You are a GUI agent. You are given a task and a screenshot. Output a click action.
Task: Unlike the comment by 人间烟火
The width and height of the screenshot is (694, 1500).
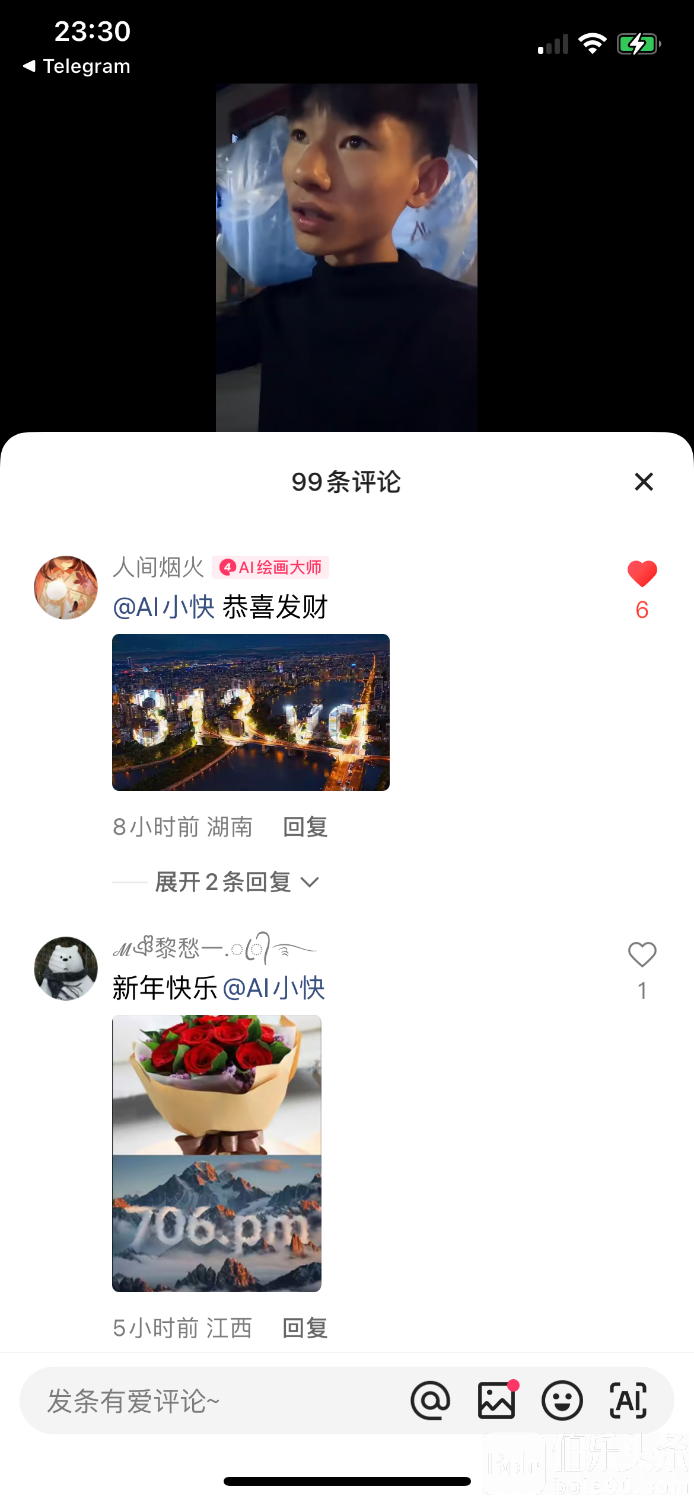click(x=642, y=574)
